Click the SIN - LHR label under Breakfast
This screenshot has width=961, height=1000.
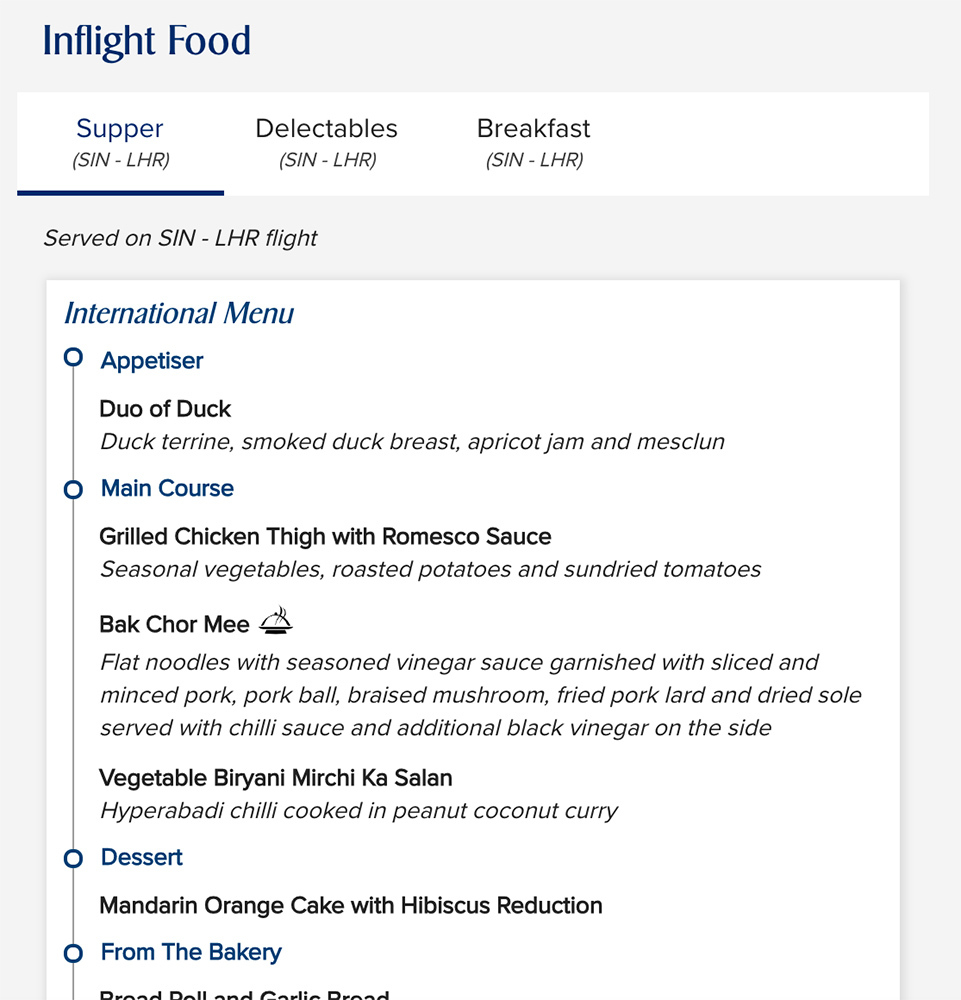[x=533, y=158]
